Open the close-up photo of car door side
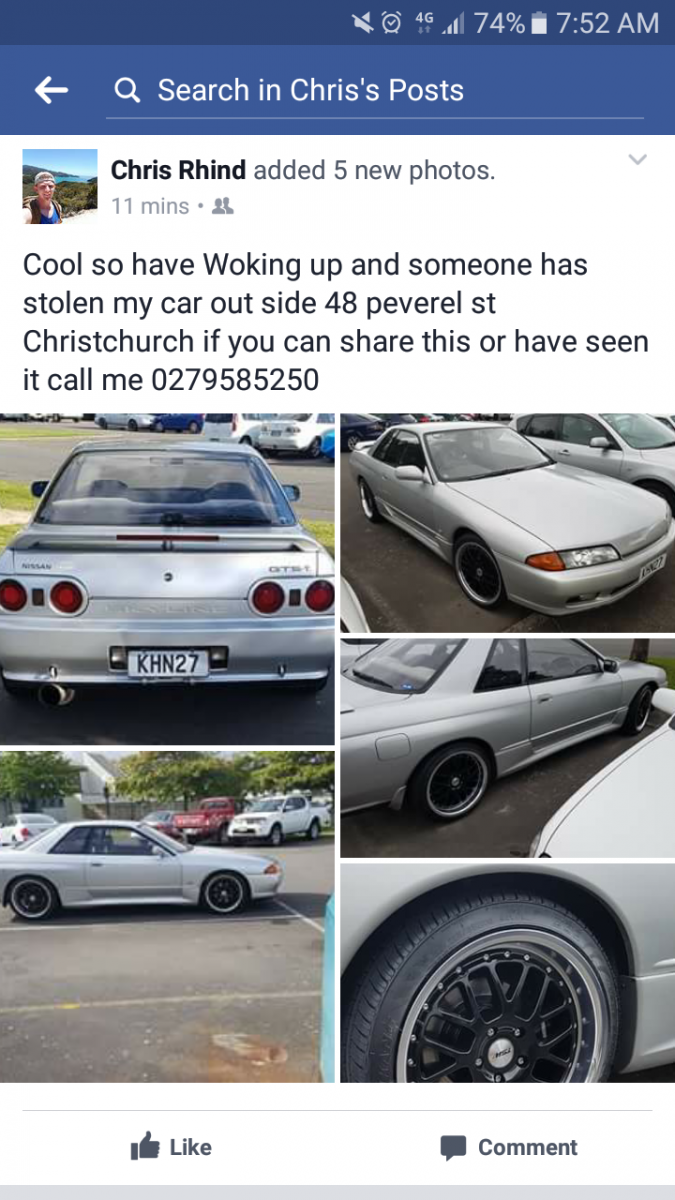 click(508, 748)
